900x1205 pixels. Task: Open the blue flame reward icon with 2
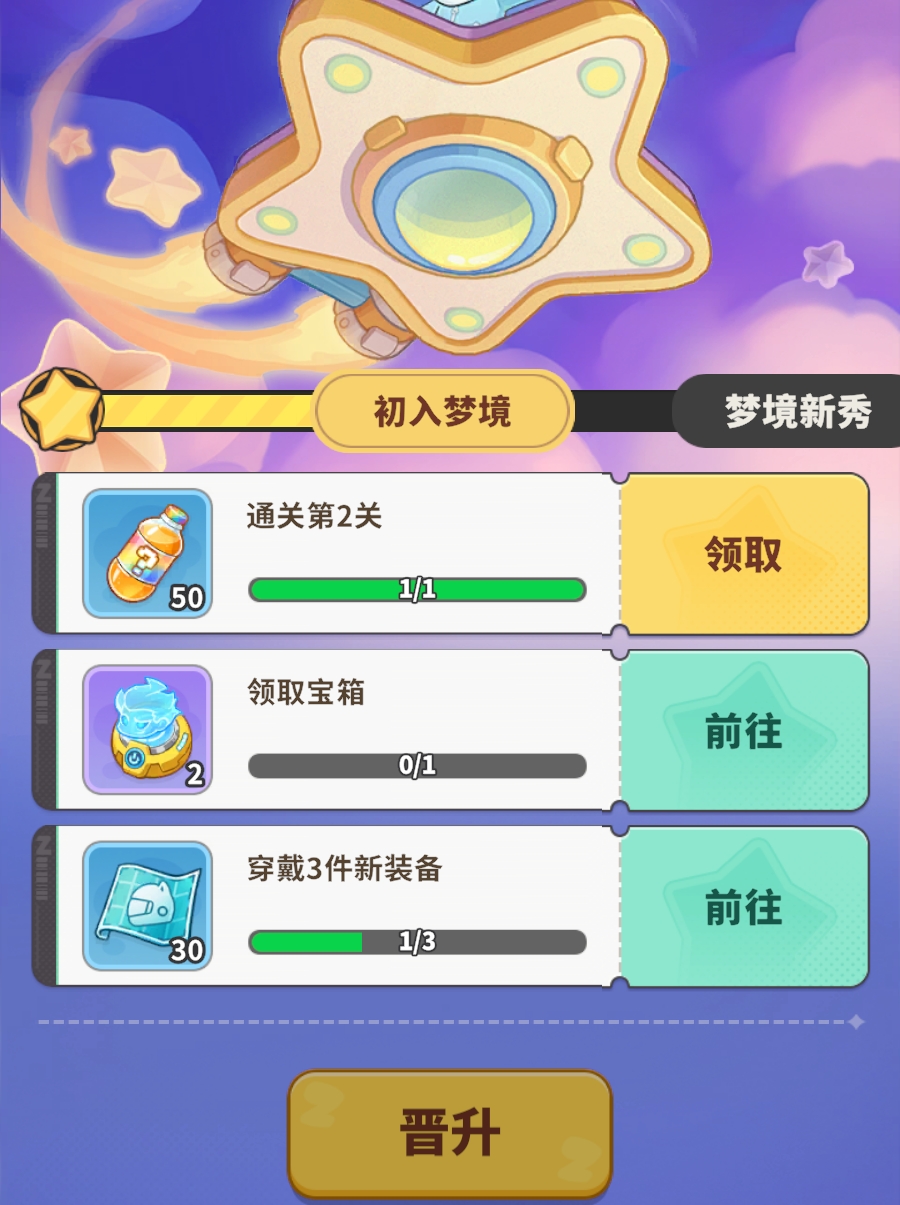(147, 730)
